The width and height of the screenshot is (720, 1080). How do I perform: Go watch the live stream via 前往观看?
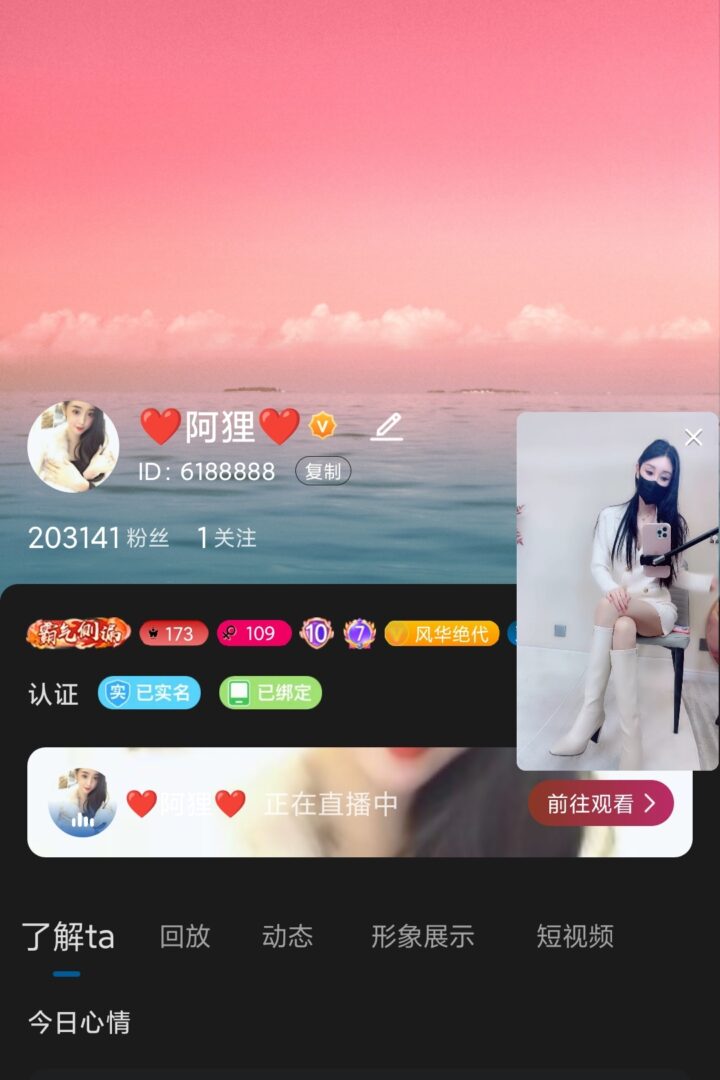pos(601,803)
